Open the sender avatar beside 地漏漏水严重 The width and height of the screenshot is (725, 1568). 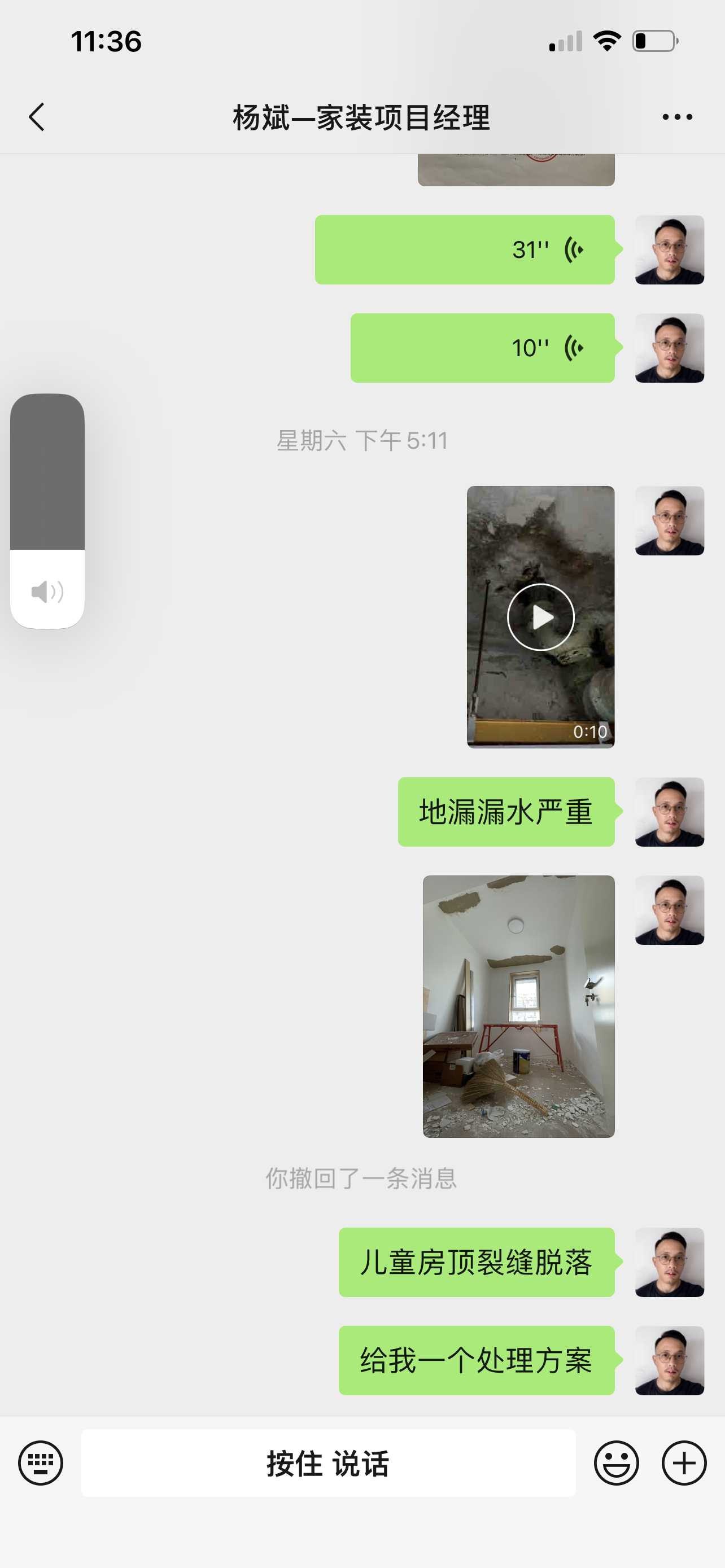click(670, 812)
